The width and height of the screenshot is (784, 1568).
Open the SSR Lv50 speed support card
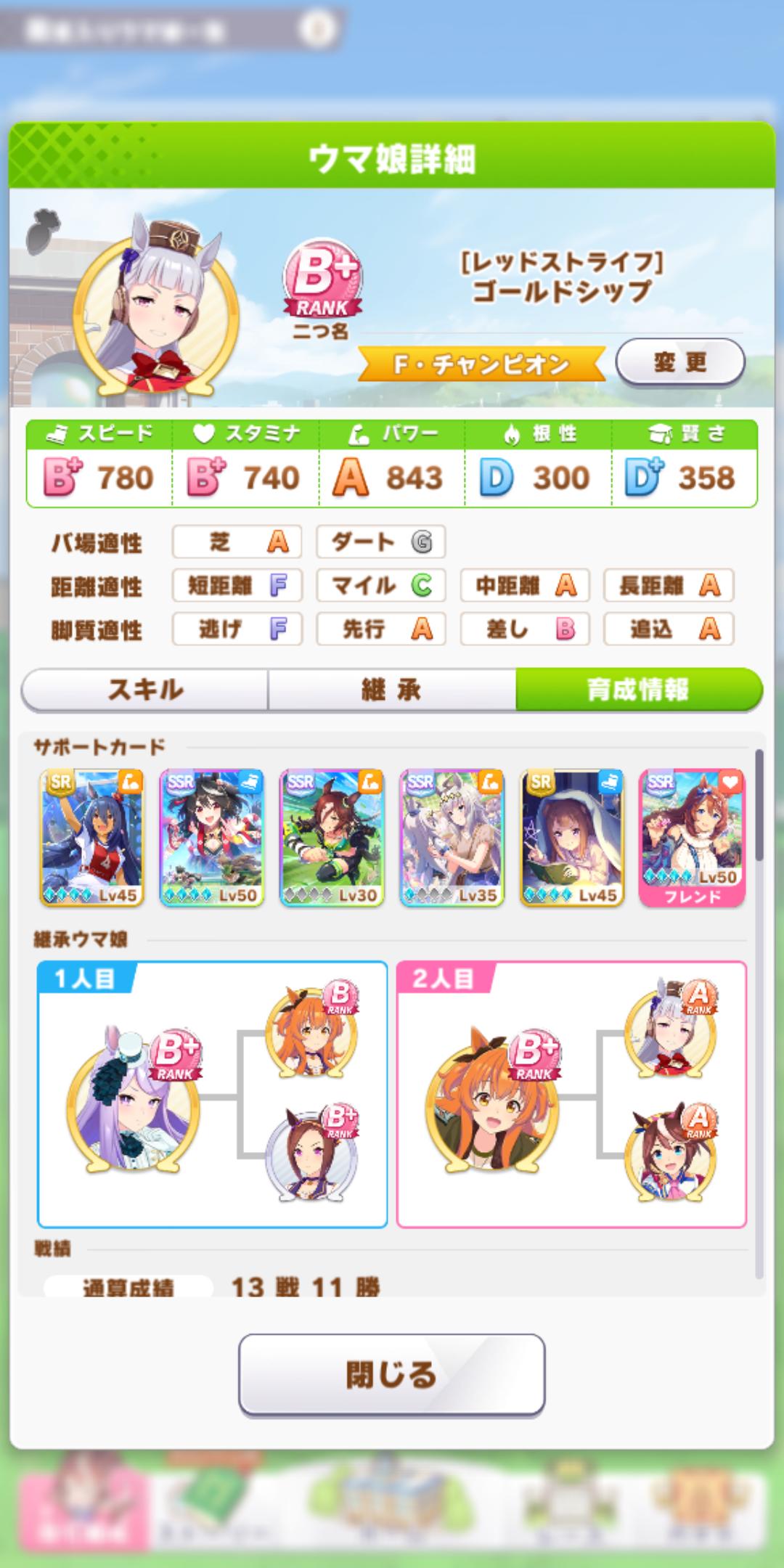pos(211,838)
